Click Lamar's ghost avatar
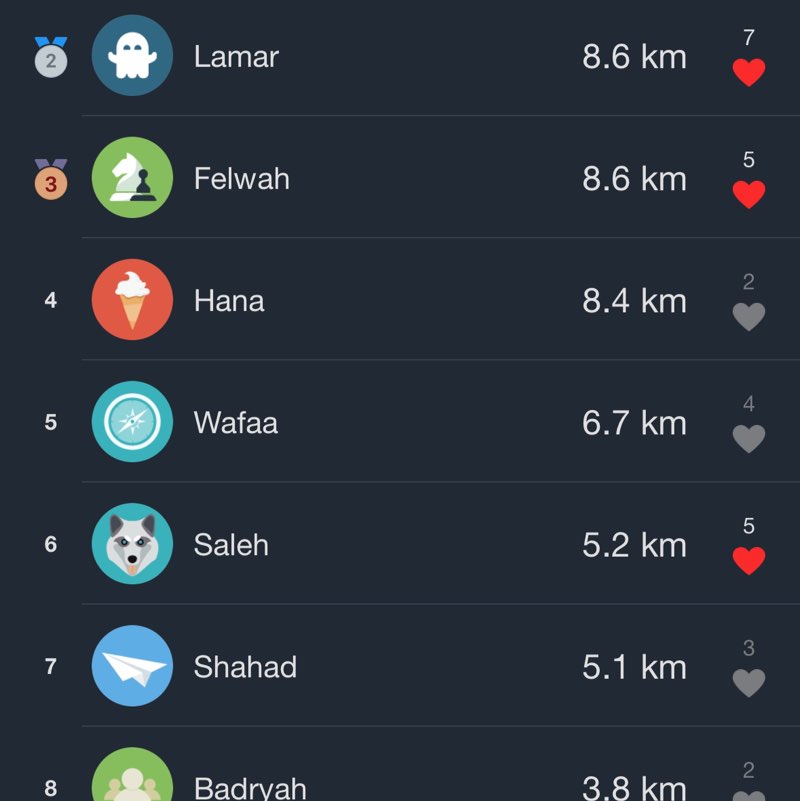 pos(131,56)
